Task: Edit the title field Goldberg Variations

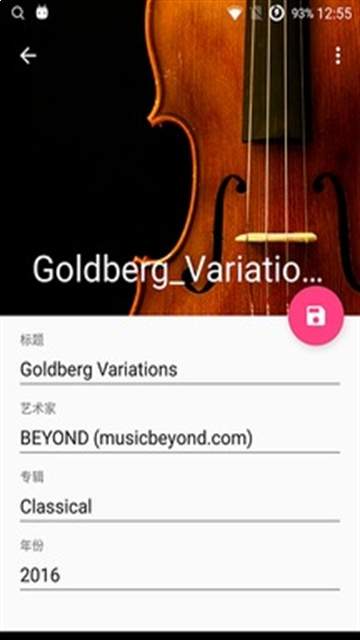Action: pos(180,370)
